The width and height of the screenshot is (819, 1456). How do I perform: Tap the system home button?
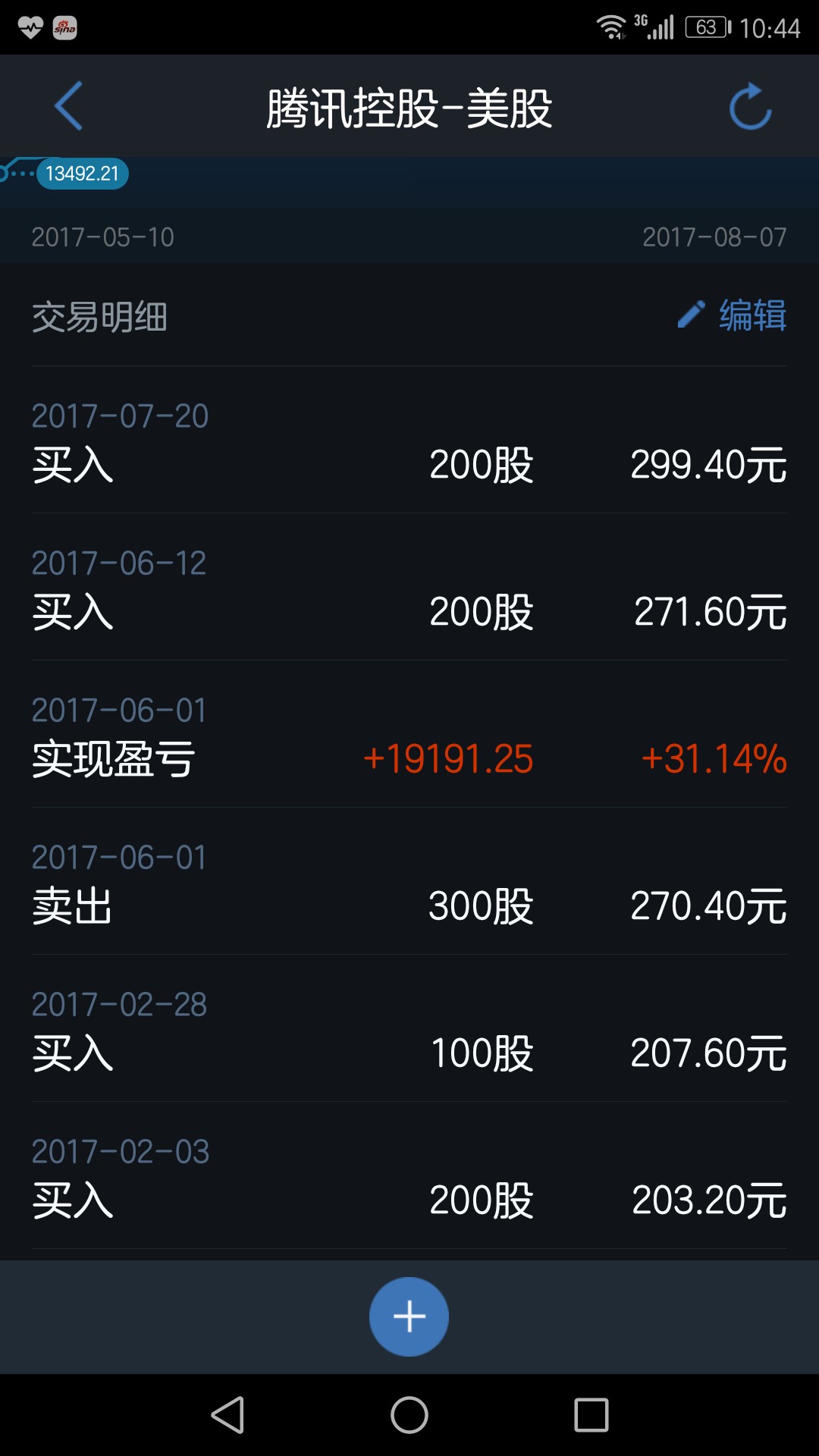[x=409, y=1415]
